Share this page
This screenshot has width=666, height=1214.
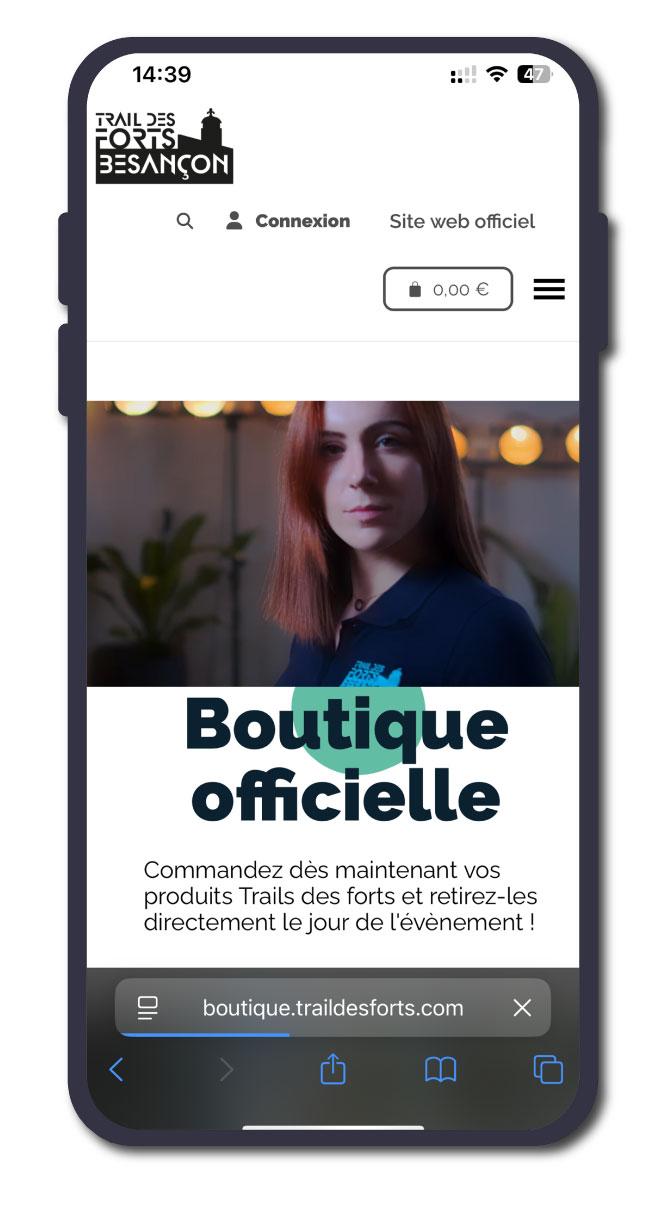coord(333,1070)
